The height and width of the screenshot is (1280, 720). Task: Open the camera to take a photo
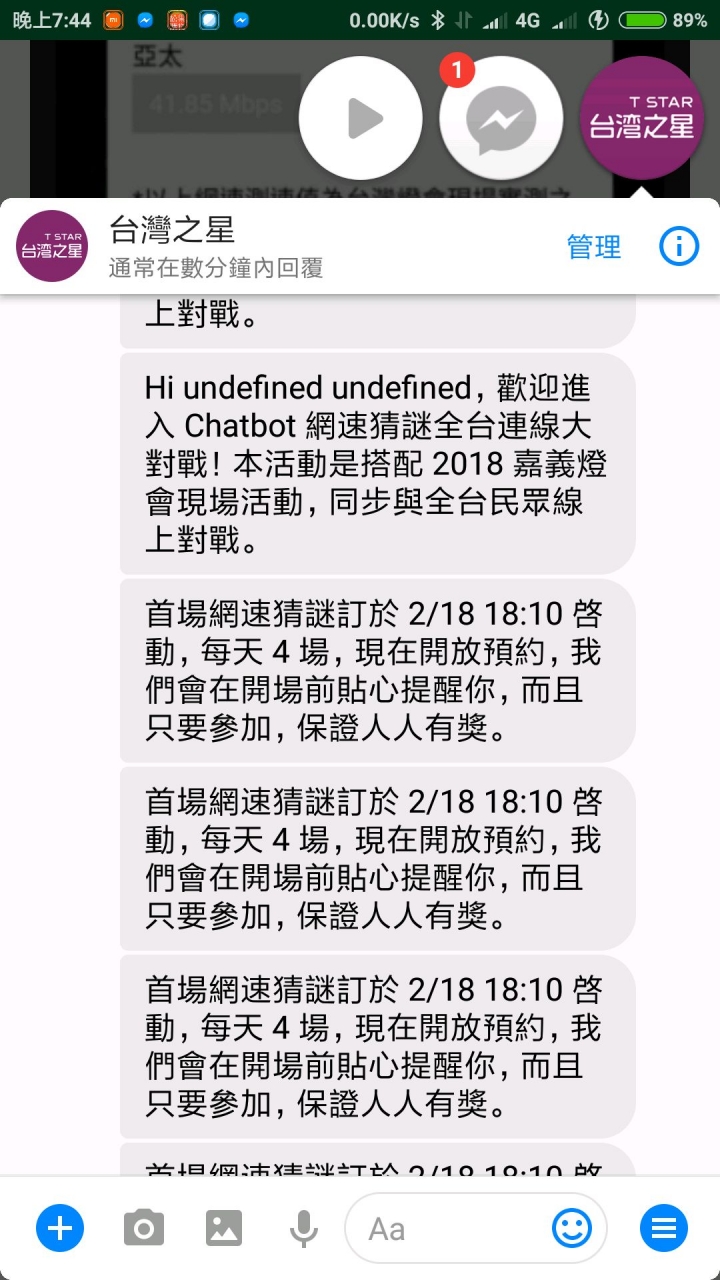click(144, 1227)
